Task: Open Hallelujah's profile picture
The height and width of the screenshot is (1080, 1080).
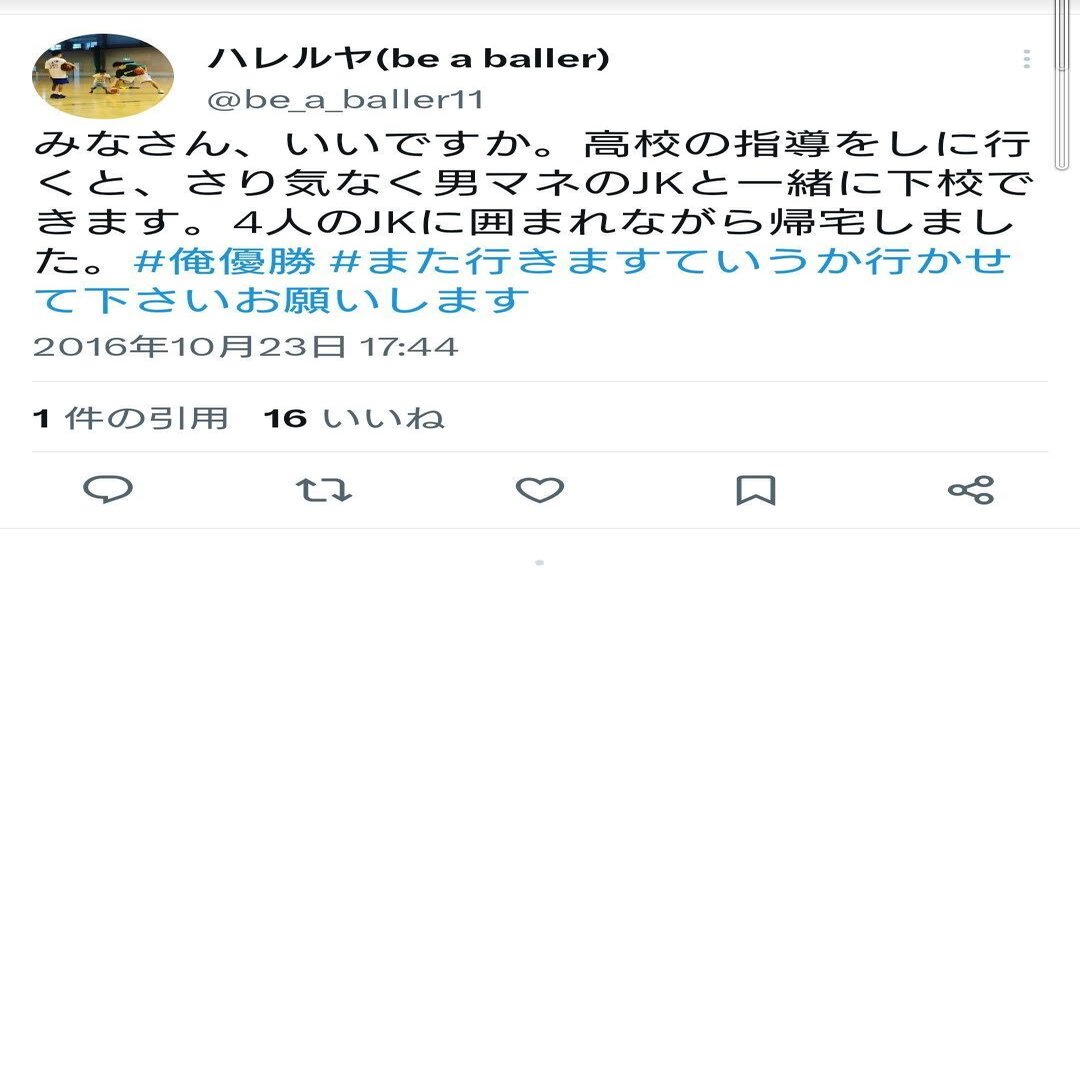Action: coord(103,76)
